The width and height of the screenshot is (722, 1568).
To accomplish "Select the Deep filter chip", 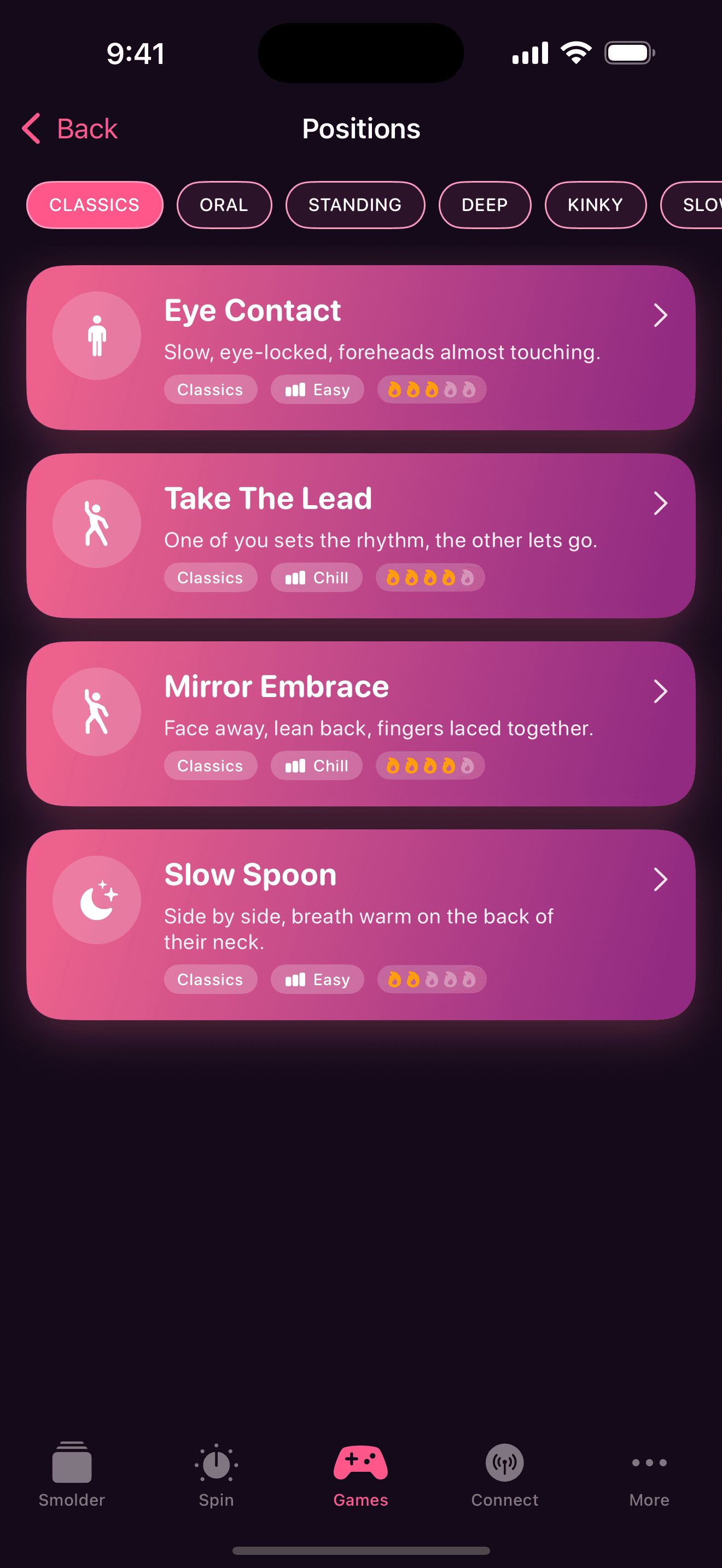I will tap(485, 205).
